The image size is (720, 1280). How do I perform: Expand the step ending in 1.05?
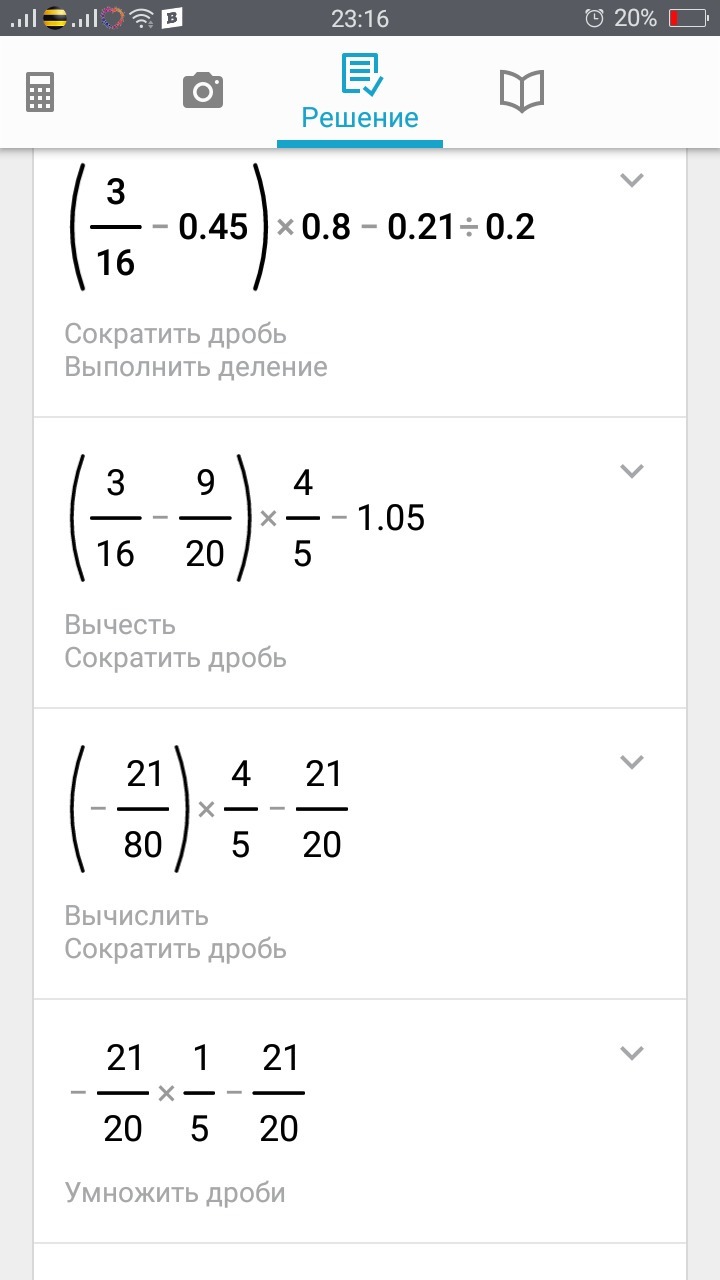pyautogui.click(x=631, y=471)
